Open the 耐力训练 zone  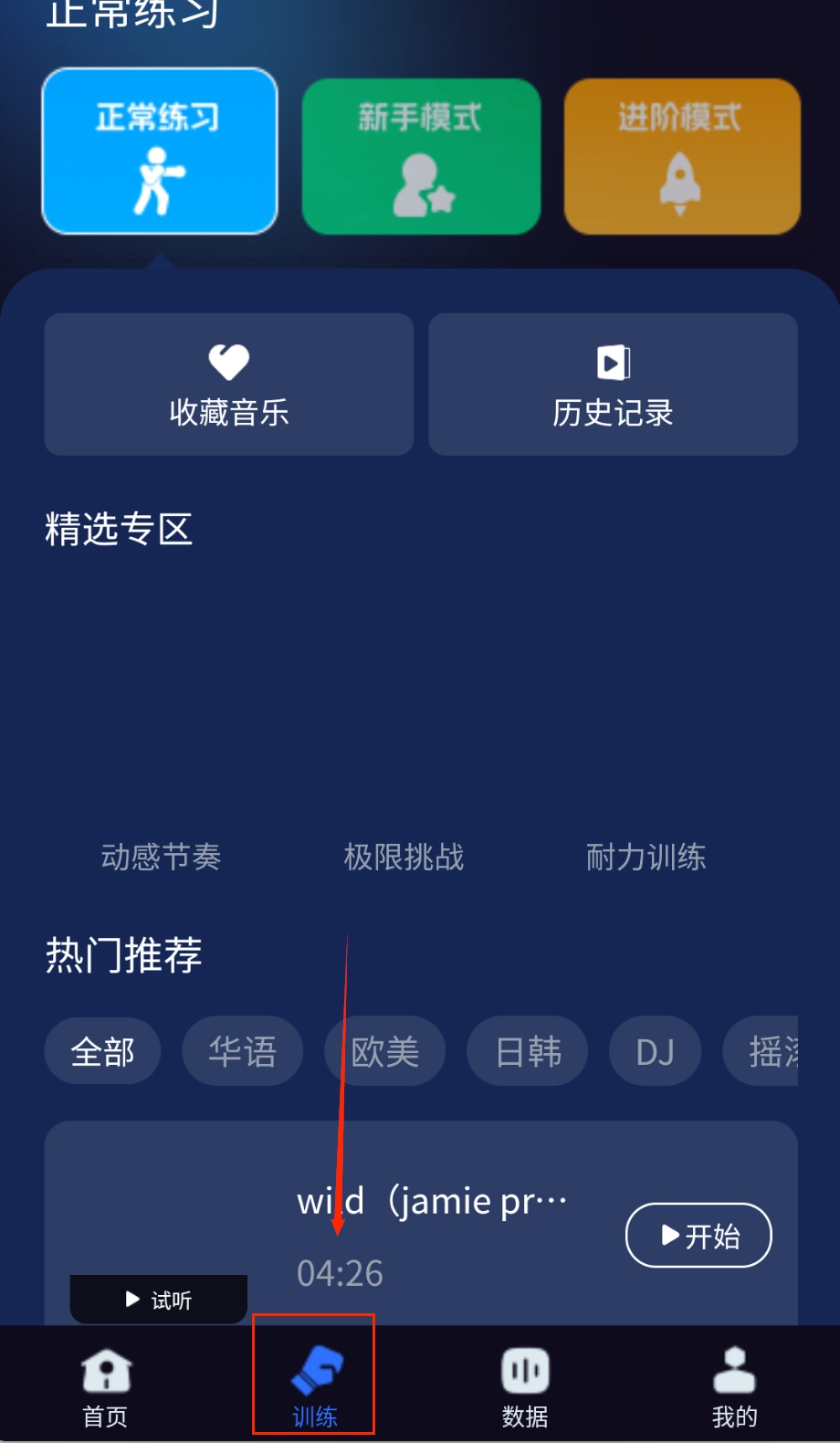(646, 856)
